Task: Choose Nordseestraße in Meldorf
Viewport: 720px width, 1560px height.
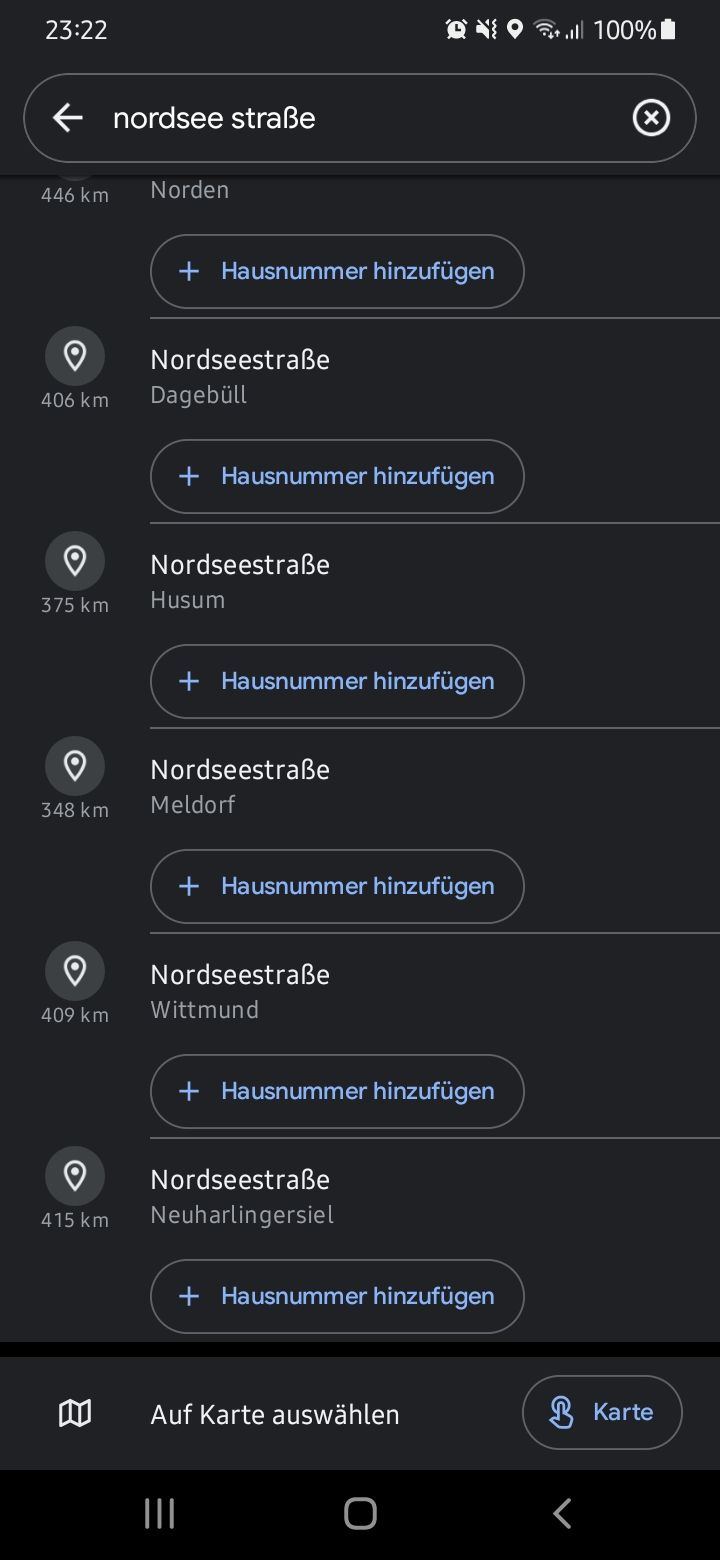Action: tap(240, 785)
